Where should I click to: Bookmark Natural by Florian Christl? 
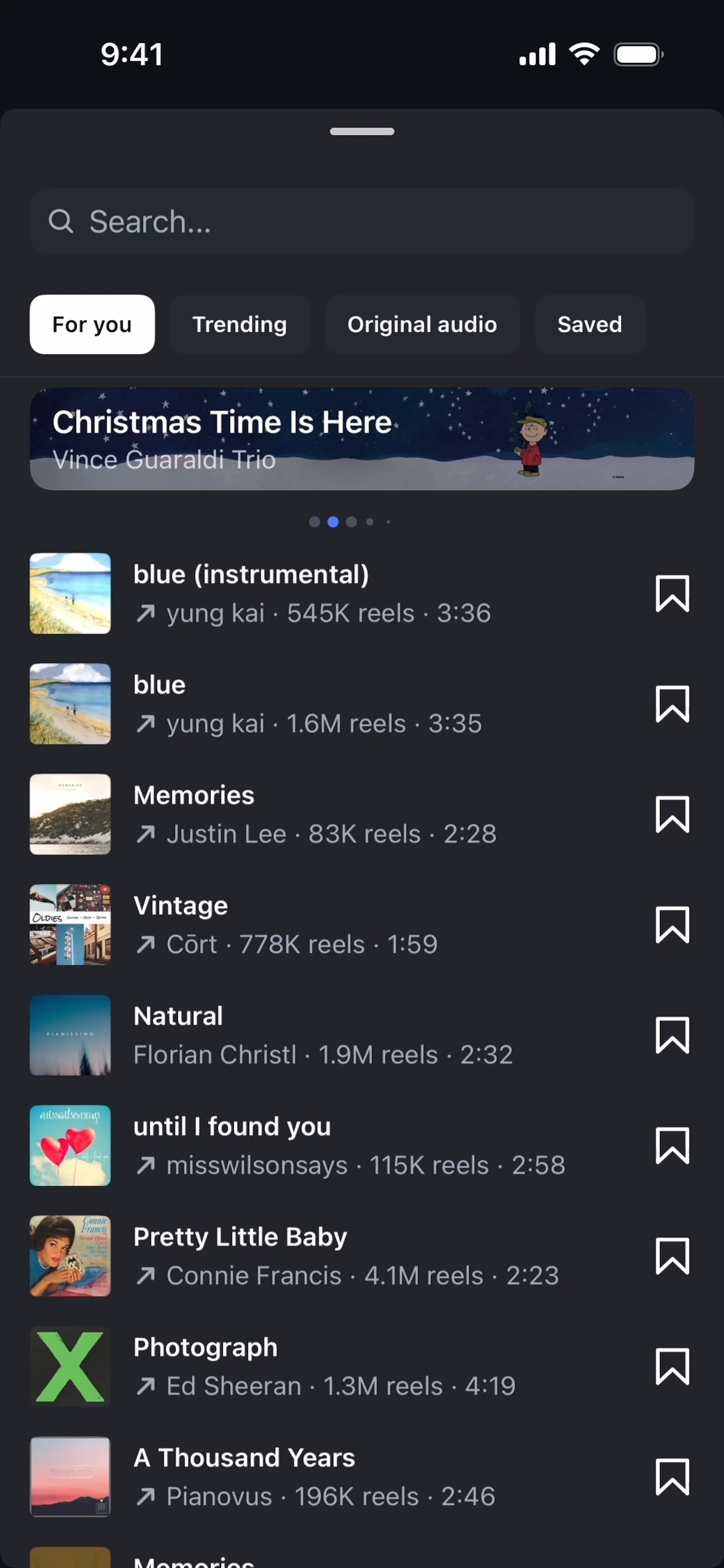[672, 1035]
